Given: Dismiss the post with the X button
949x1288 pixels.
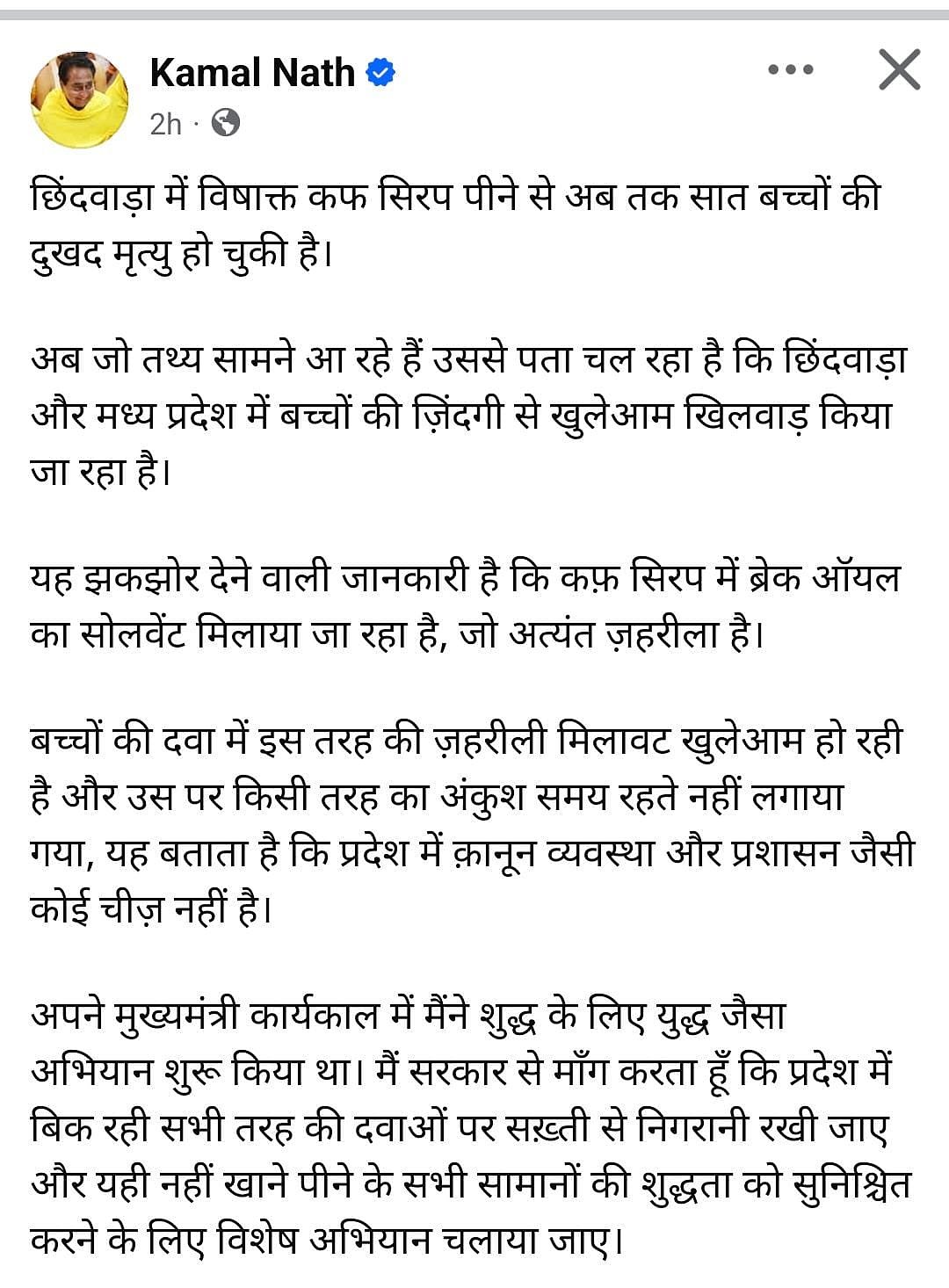Looking at the screenshot, I should [899, 70].
